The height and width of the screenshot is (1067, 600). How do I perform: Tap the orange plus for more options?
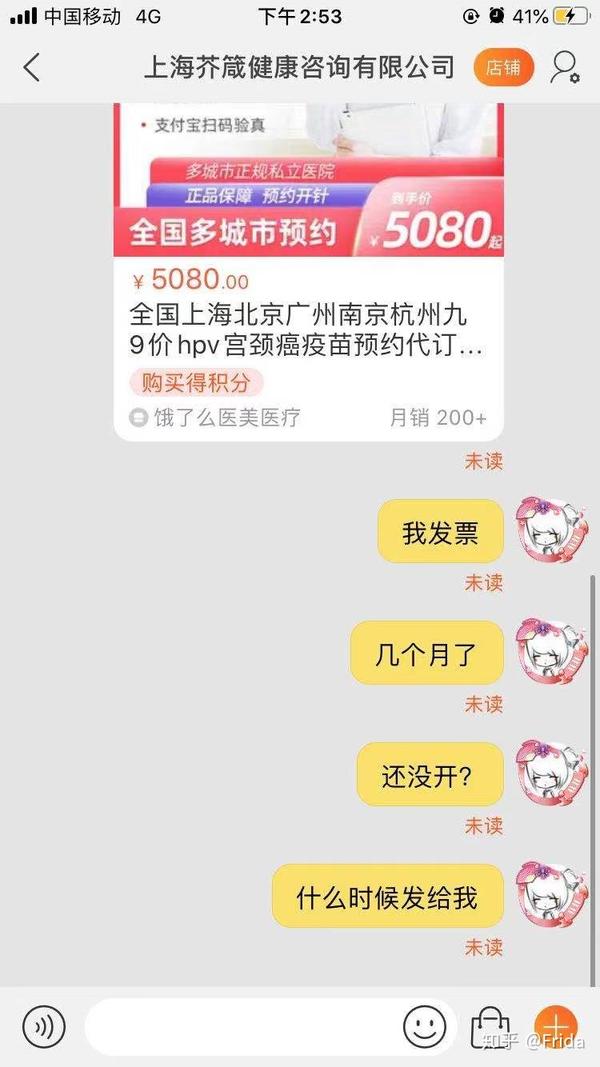click(x=555, y=1026)
